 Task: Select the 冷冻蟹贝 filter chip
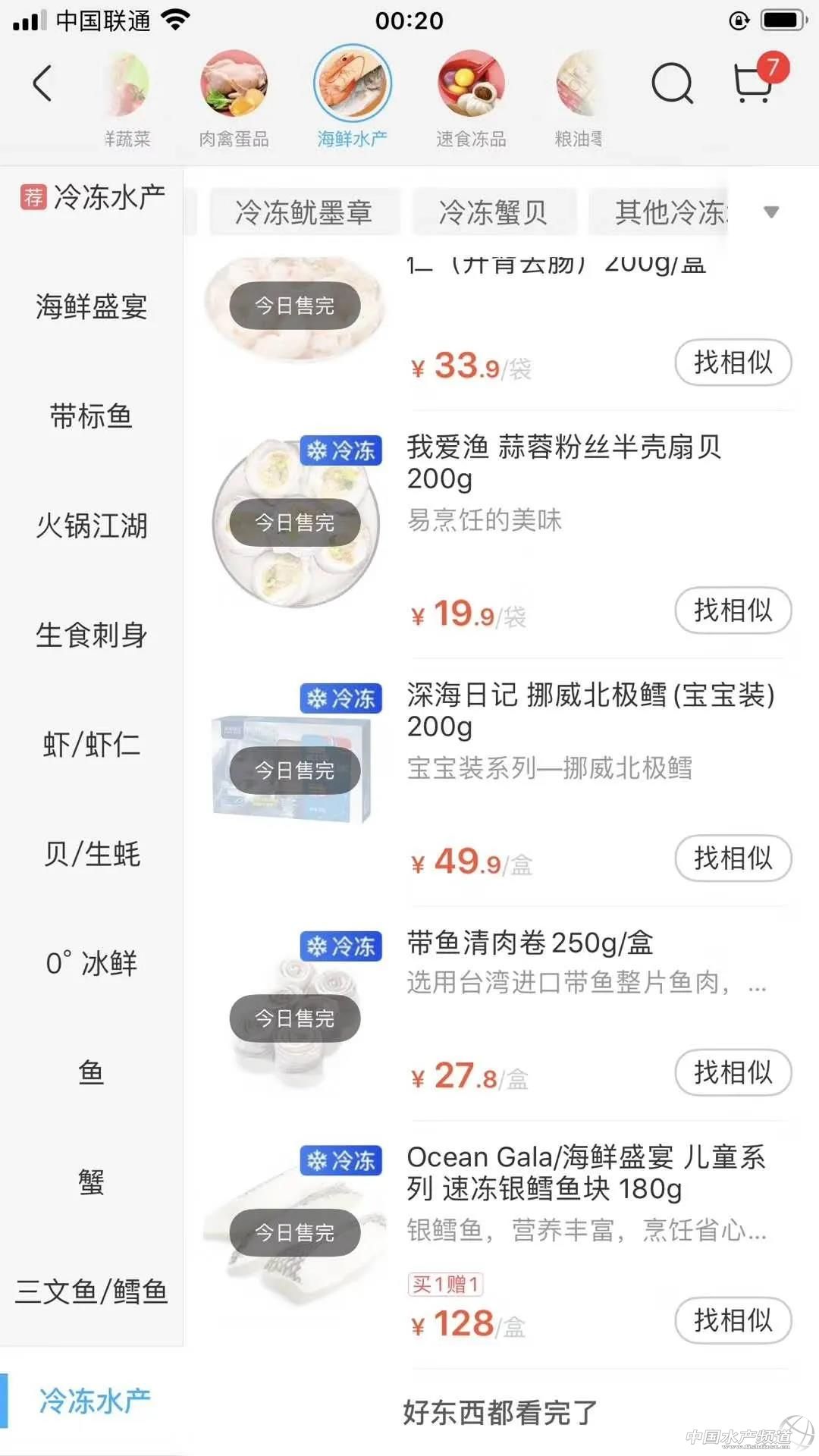tap(494, 212)
